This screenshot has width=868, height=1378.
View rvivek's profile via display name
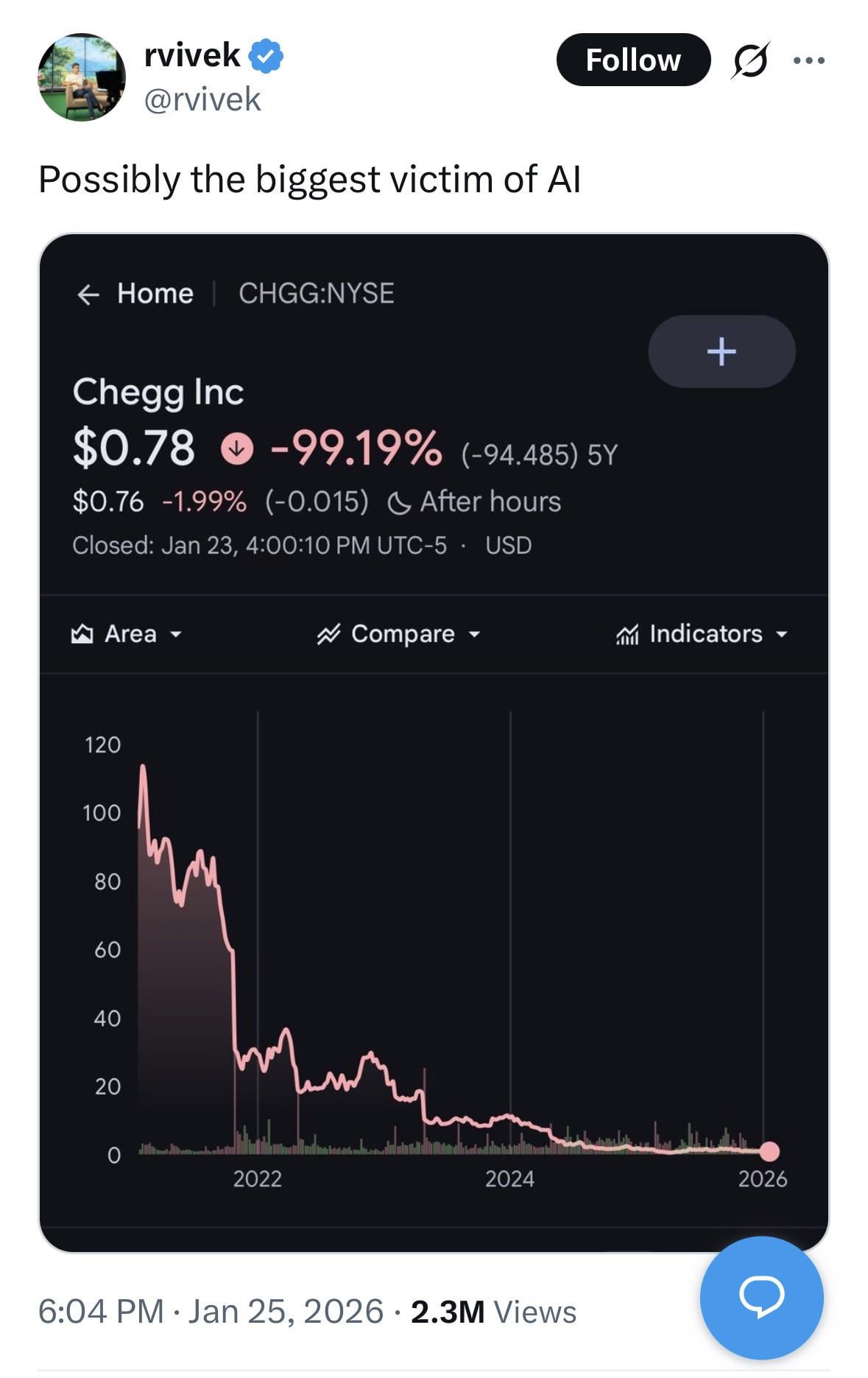[x=192, y=55]
